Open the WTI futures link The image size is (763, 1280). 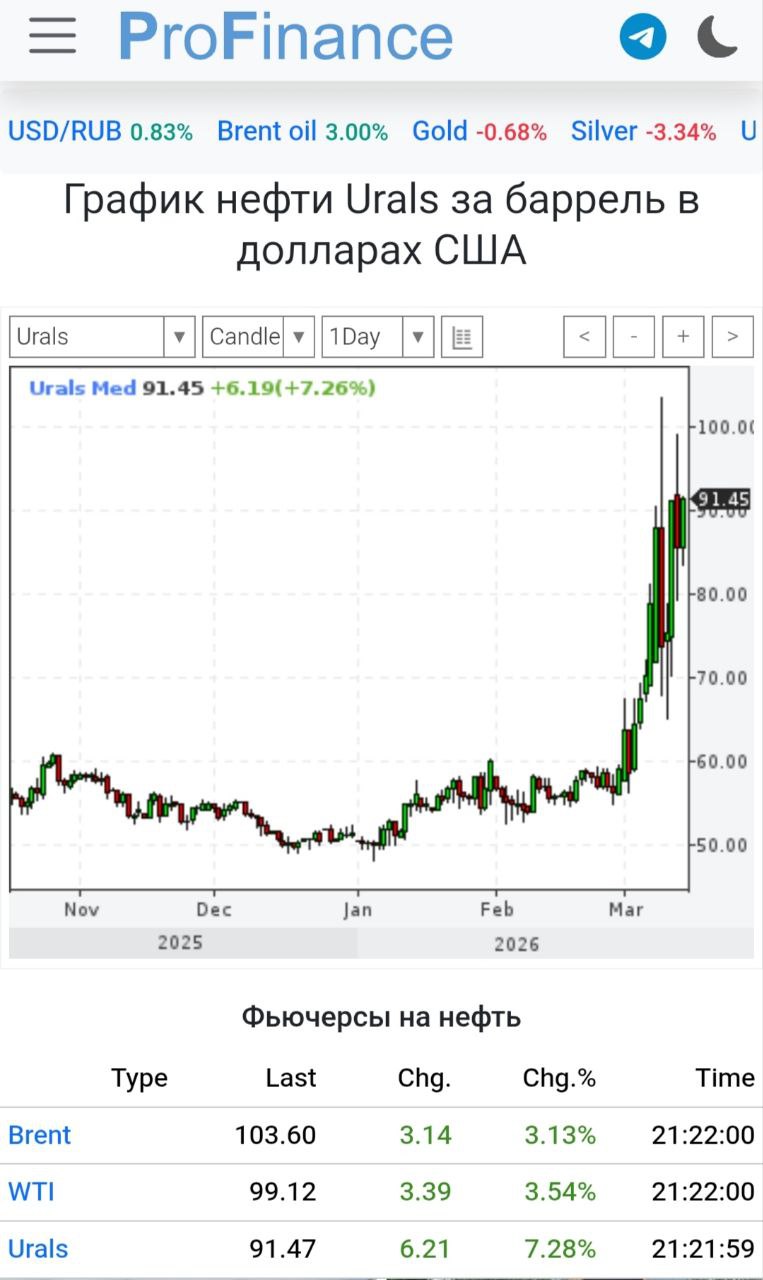[31, 1192]
